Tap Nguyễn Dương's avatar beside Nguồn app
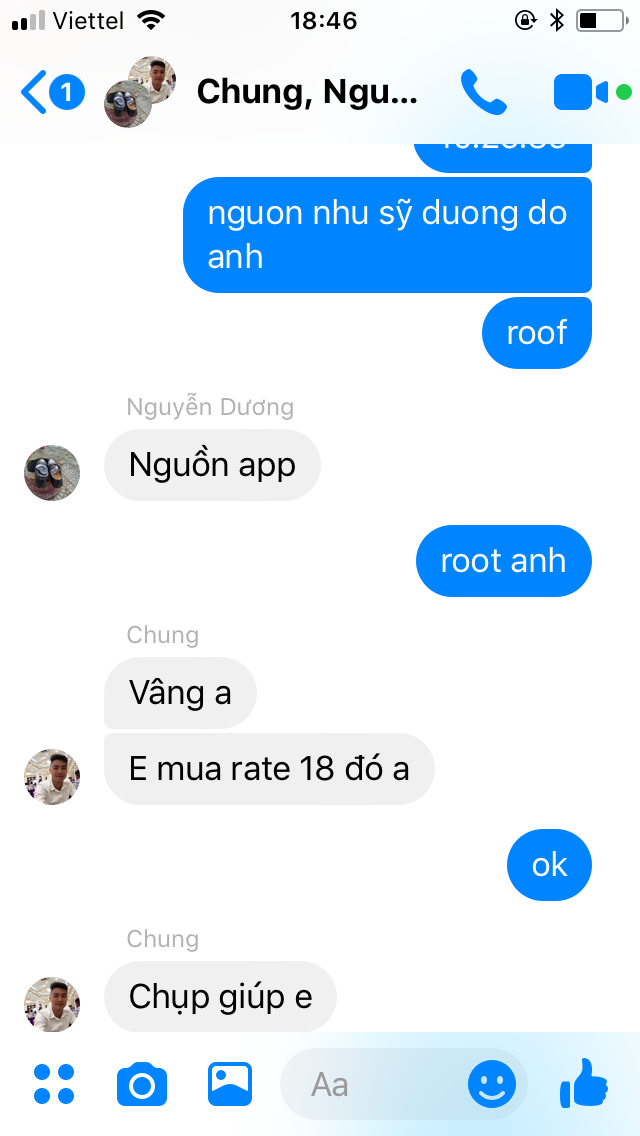Screen dimensions: 640x1136 (52, 473)
